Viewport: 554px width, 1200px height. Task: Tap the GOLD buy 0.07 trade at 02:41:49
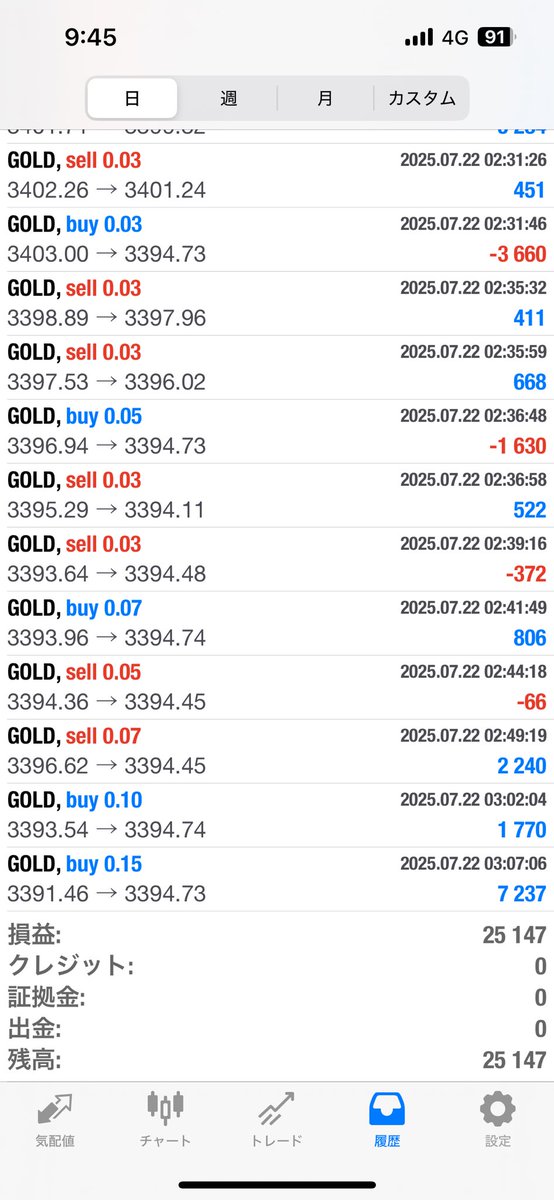tap(277, 624)
